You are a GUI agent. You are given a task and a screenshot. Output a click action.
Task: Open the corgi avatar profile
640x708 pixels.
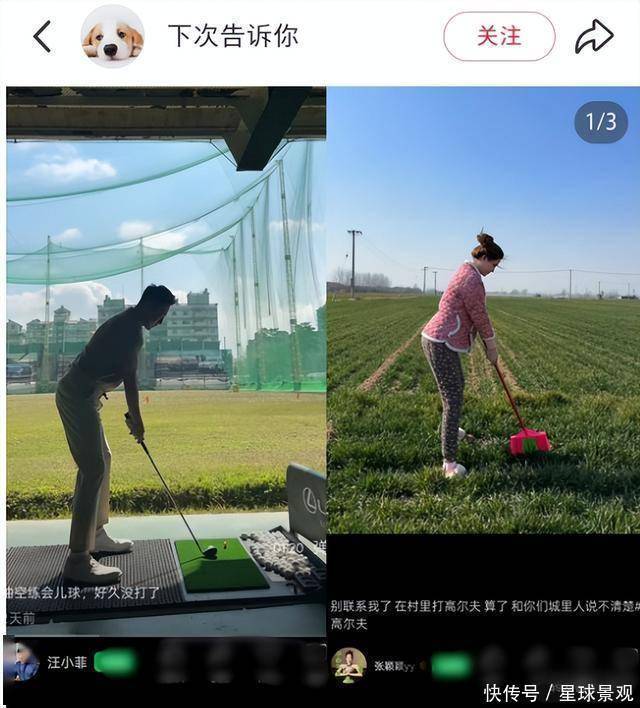click(112, 37)
